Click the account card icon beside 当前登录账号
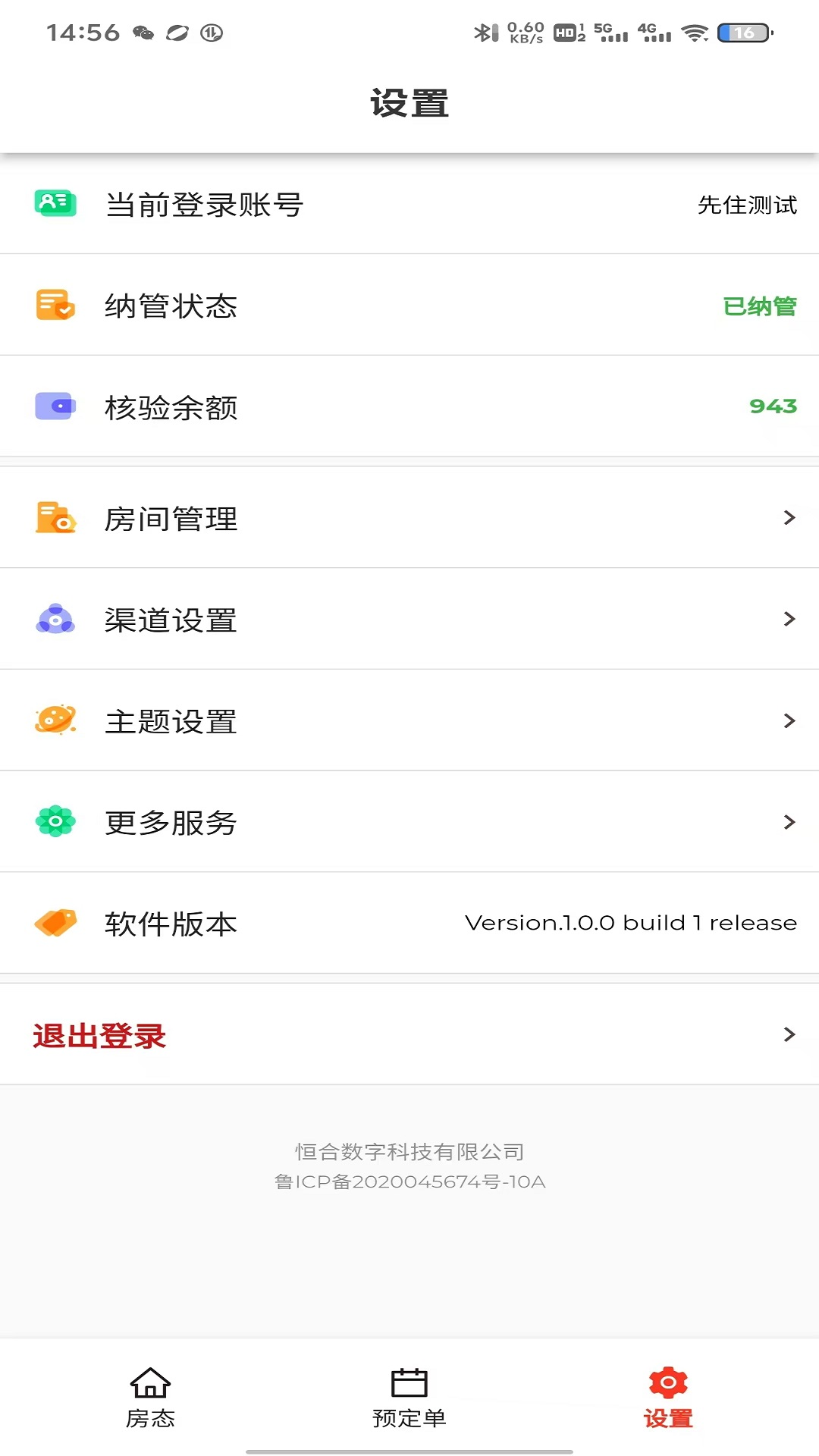Viewport: 819px width, 1456px height. point(55,203)
